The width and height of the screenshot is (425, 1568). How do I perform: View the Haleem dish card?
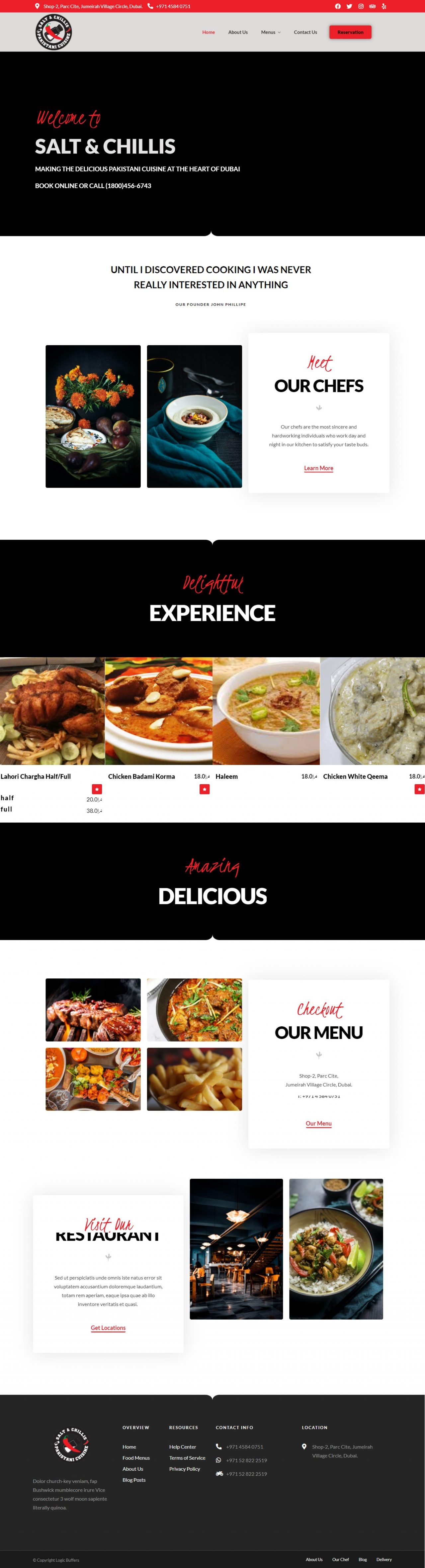(226, 776)
